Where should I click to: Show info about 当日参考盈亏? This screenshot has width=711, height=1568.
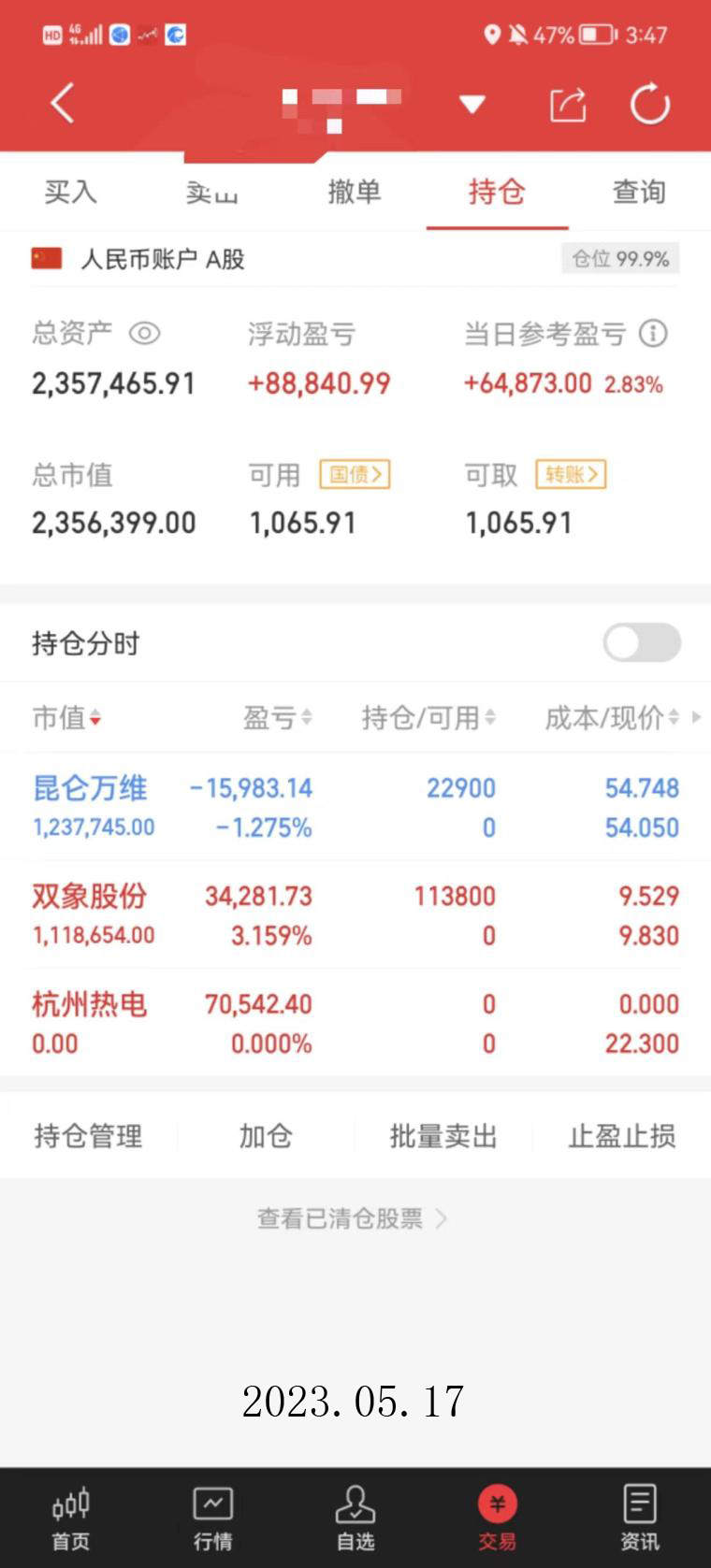653,333
